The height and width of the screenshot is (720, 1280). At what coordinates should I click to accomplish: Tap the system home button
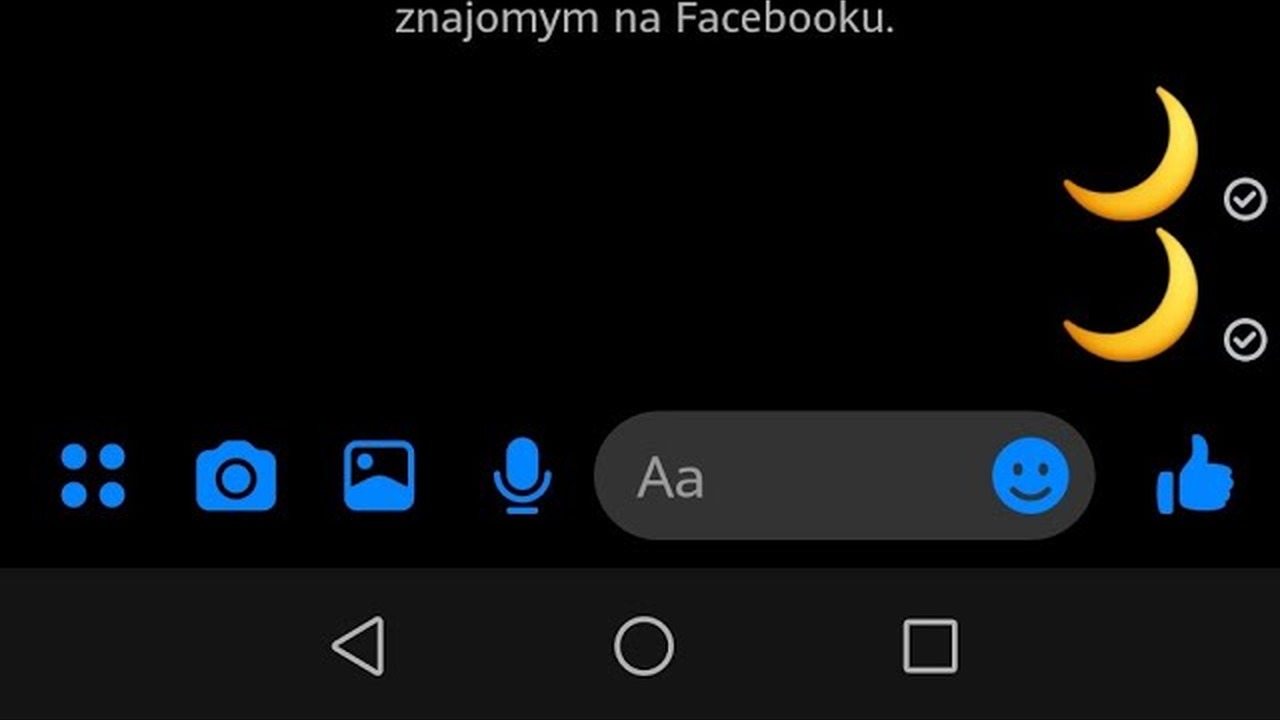[644, 646]
